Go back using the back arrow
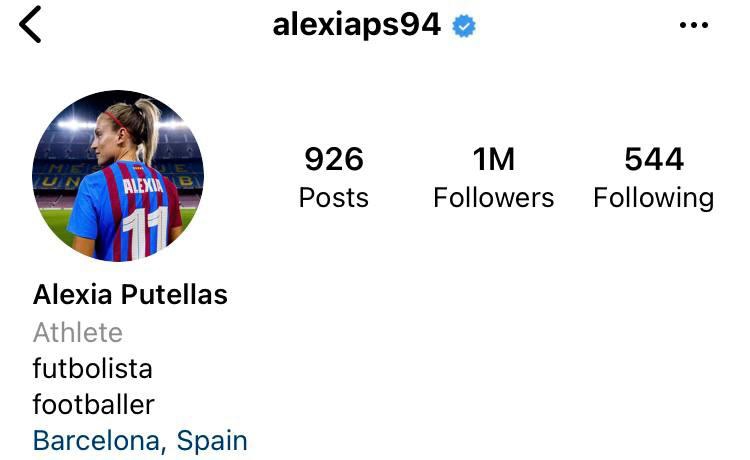Screen dimensions: 750x460 click(x=31, y=25)
